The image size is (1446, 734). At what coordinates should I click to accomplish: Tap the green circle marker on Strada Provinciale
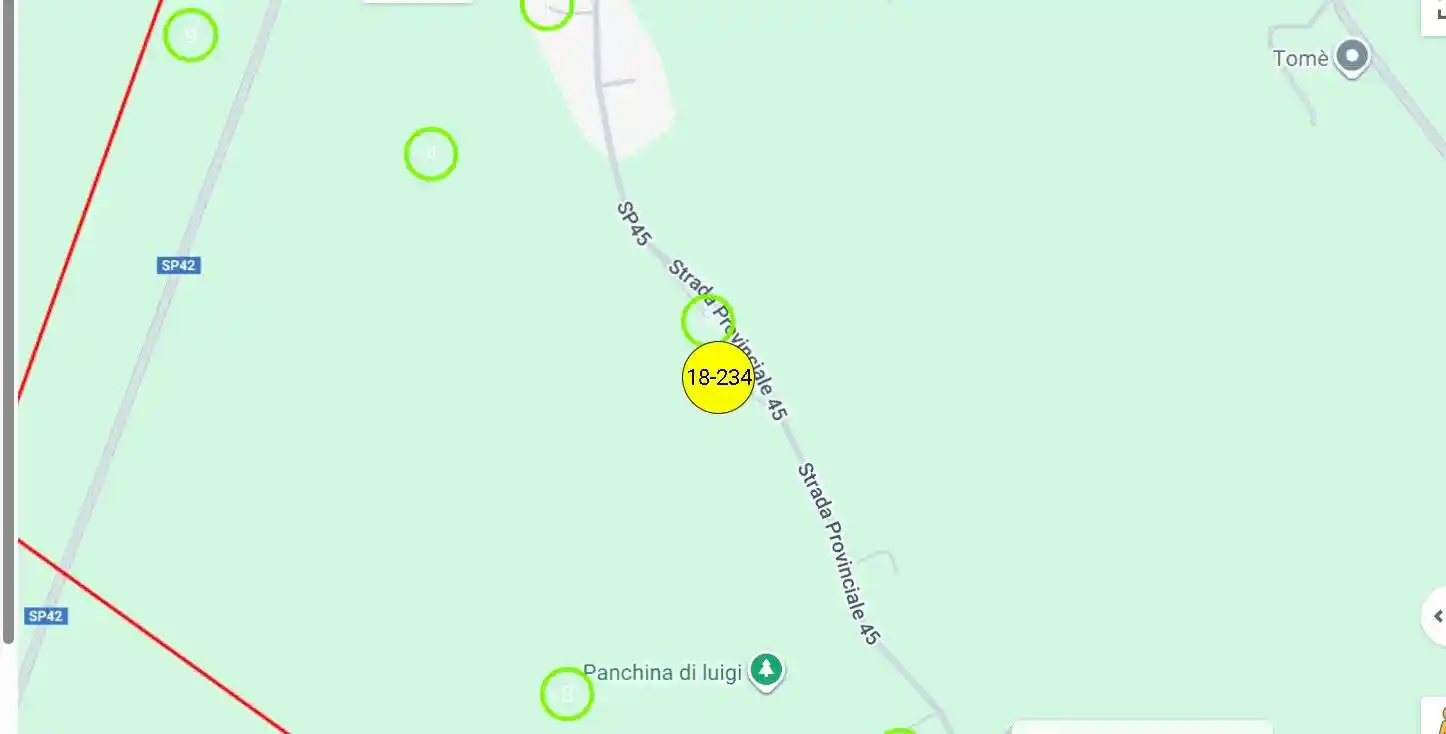[708, 321]
